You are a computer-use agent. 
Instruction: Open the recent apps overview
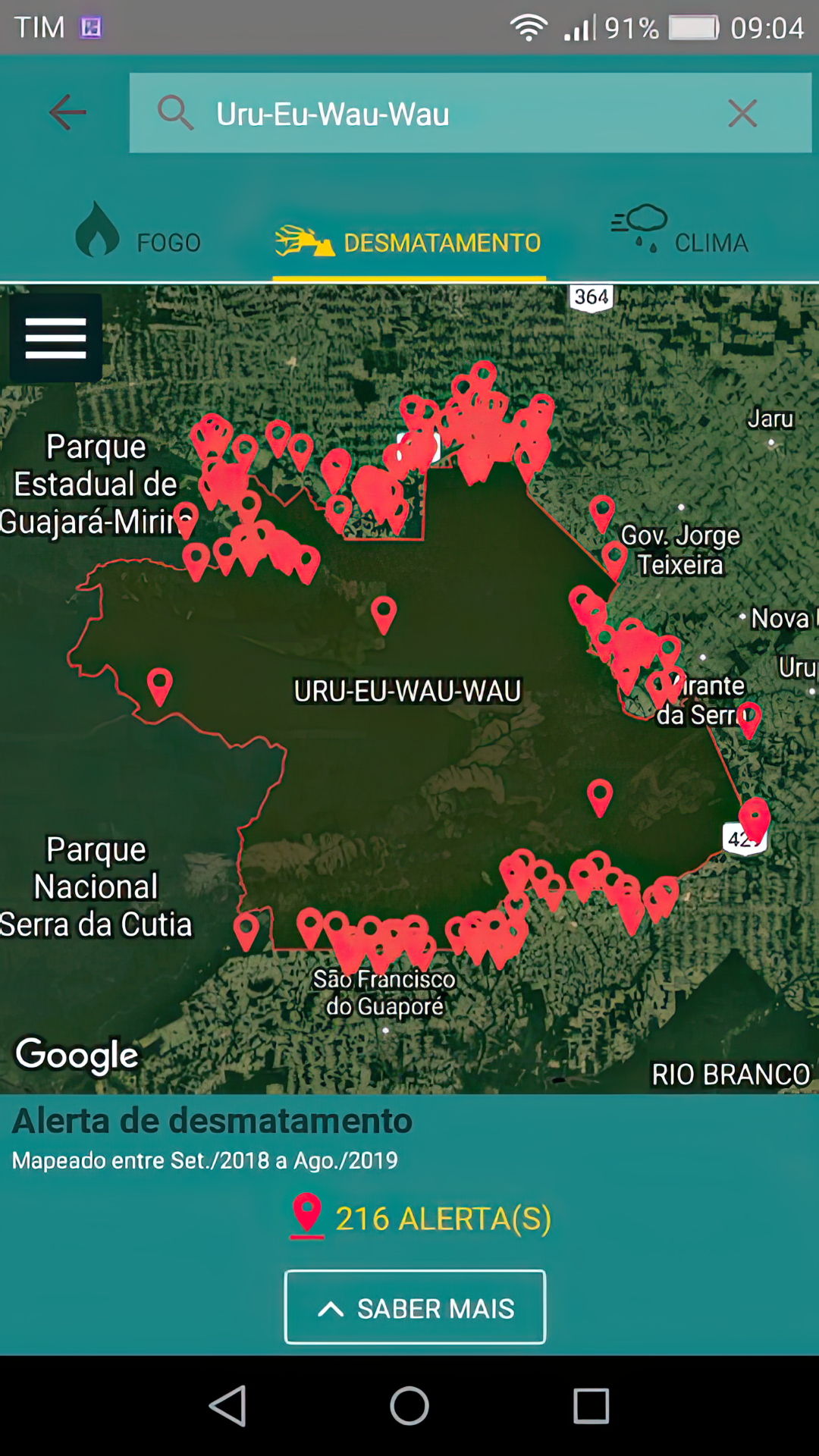click(x=591, y=1406)
